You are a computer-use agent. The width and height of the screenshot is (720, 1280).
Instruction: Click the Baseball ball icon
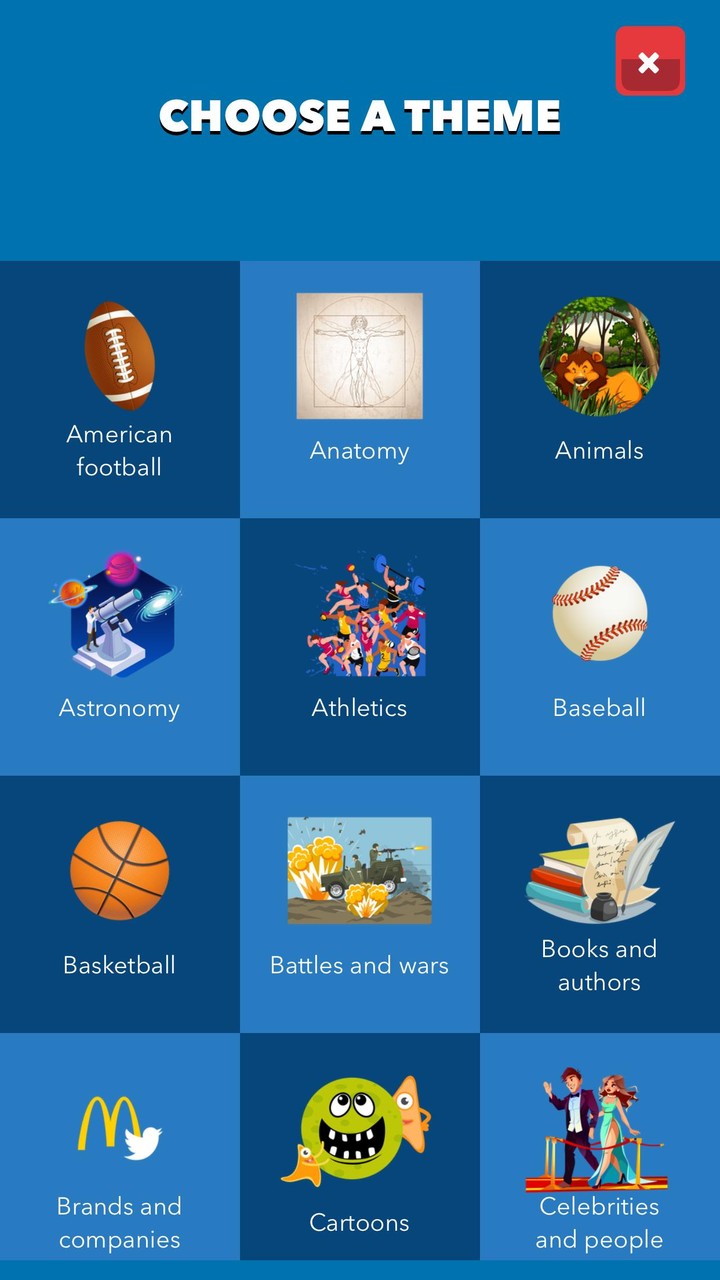599,612
